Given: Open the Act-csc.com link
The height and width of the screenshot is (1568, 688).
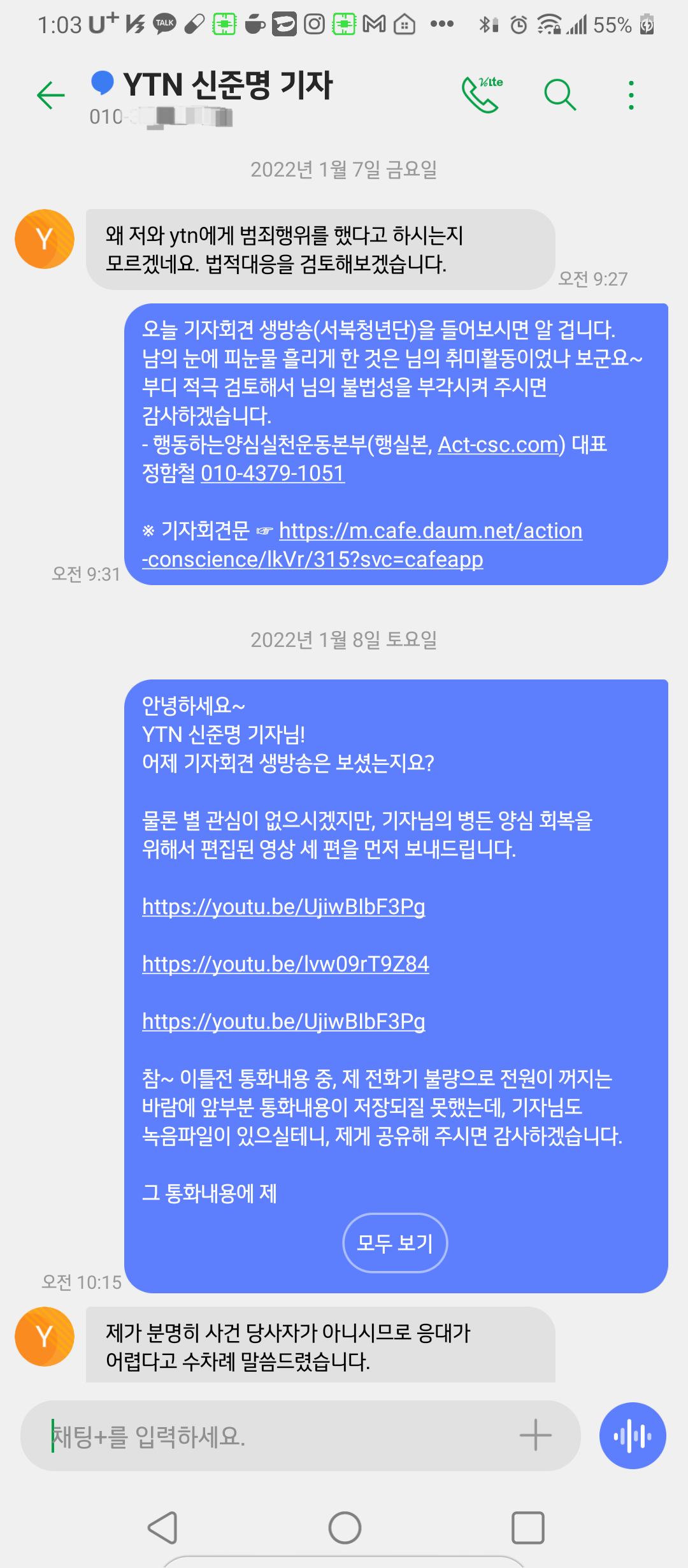Looking at the screenshot, I should point(498,444).
